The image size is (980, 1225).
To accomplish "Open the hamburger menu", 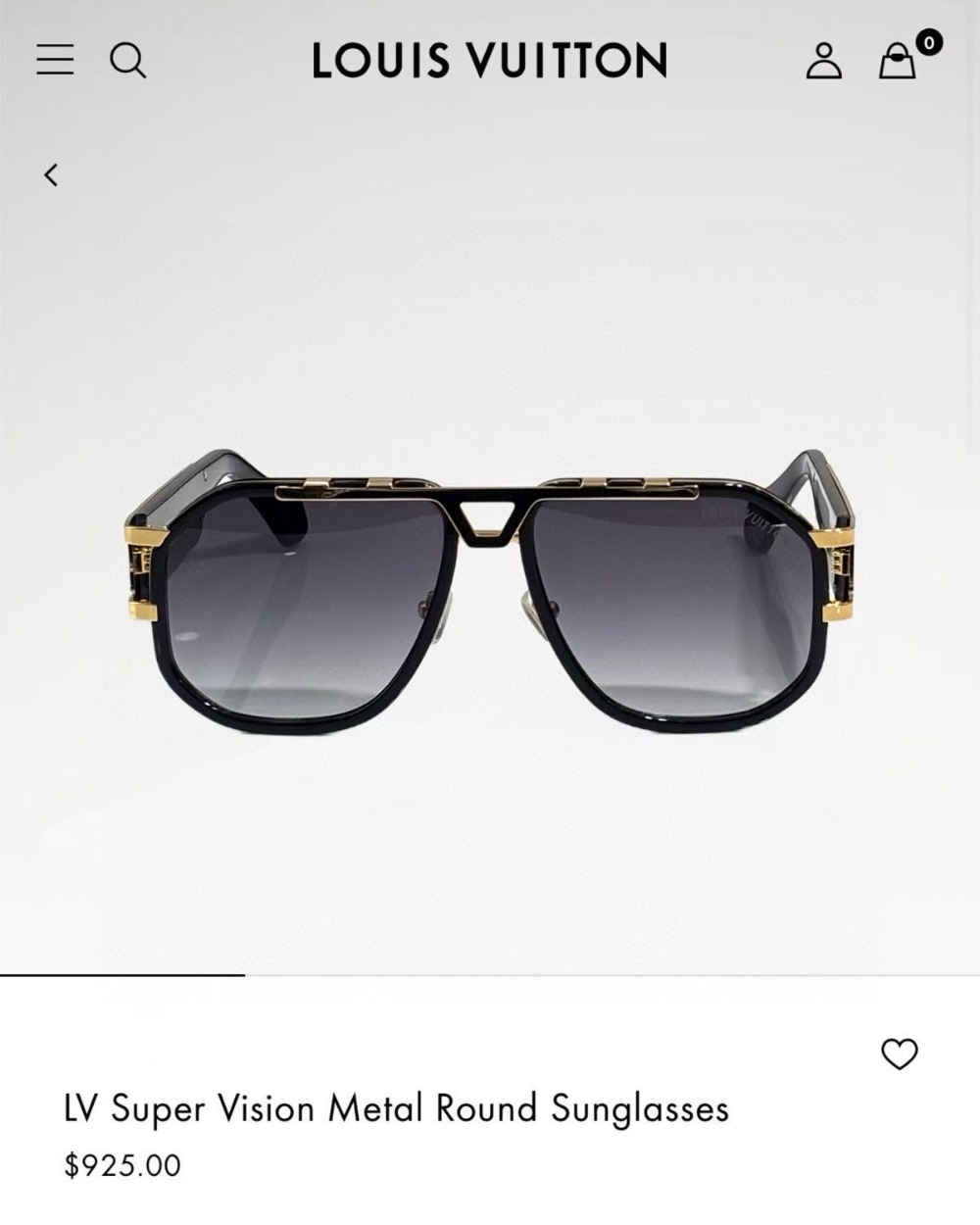I will point(55,60).
